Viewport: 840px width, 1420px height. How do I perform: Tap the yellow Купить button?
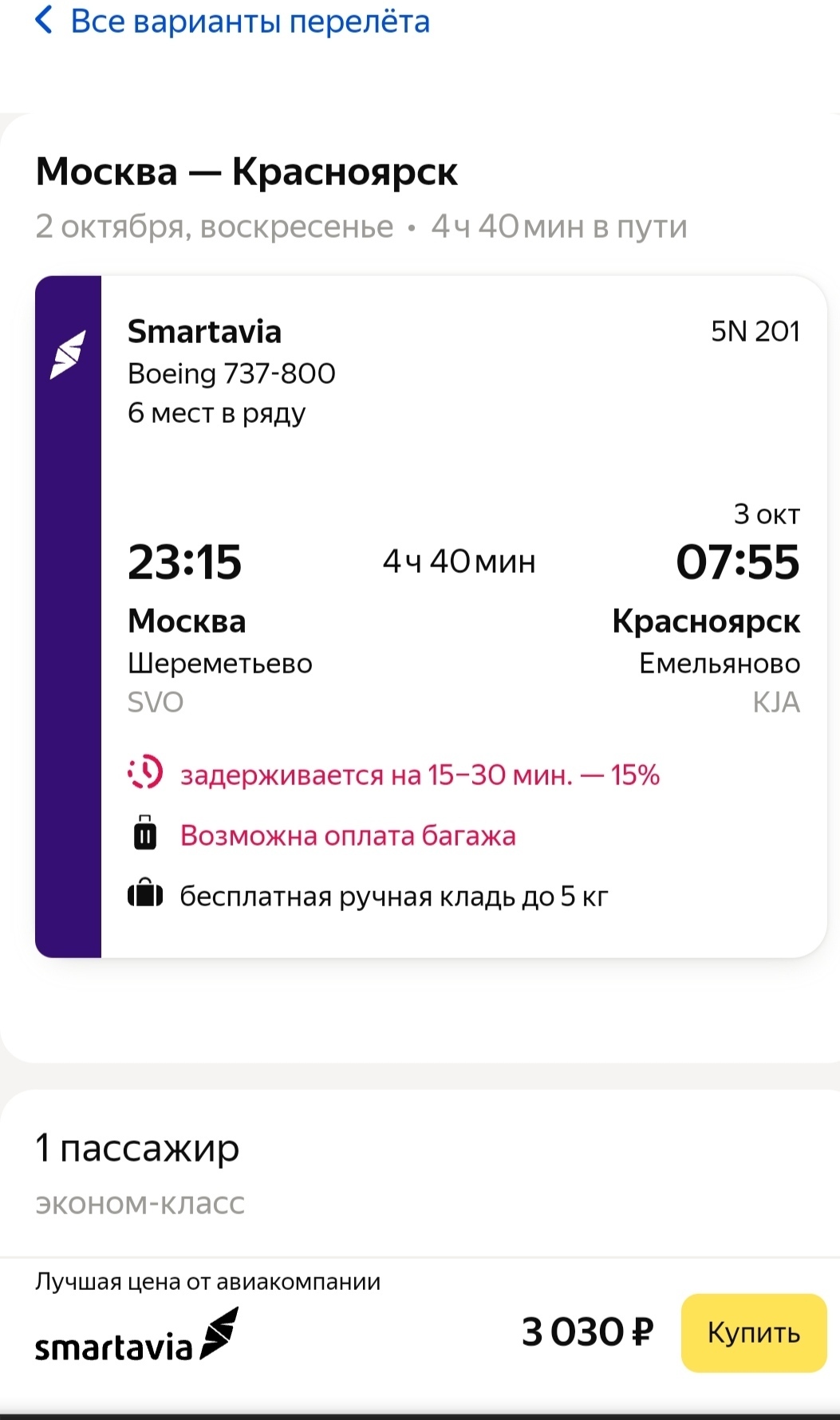pos(753,1332)
